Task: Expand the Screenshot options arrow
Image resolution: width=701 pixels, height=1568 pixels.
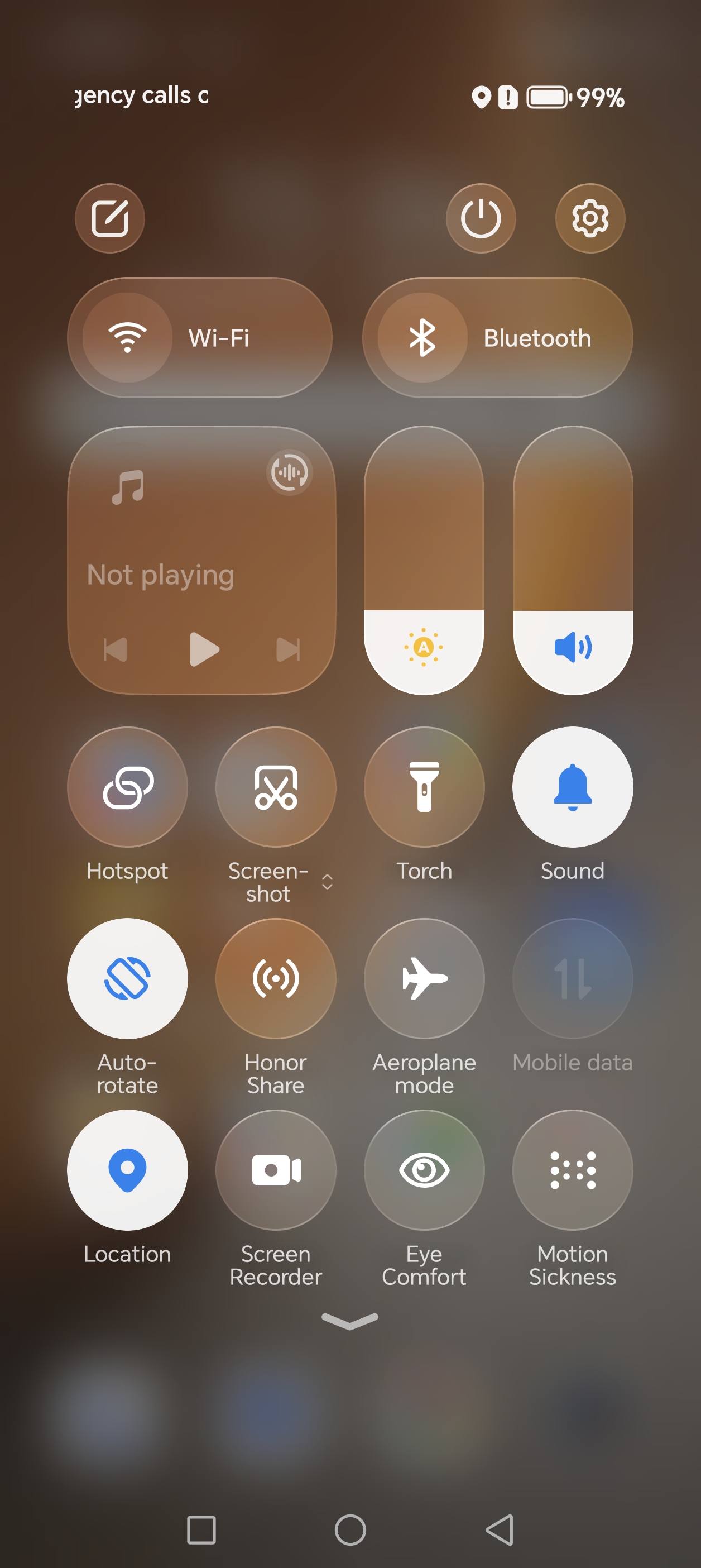Action: 328,882
